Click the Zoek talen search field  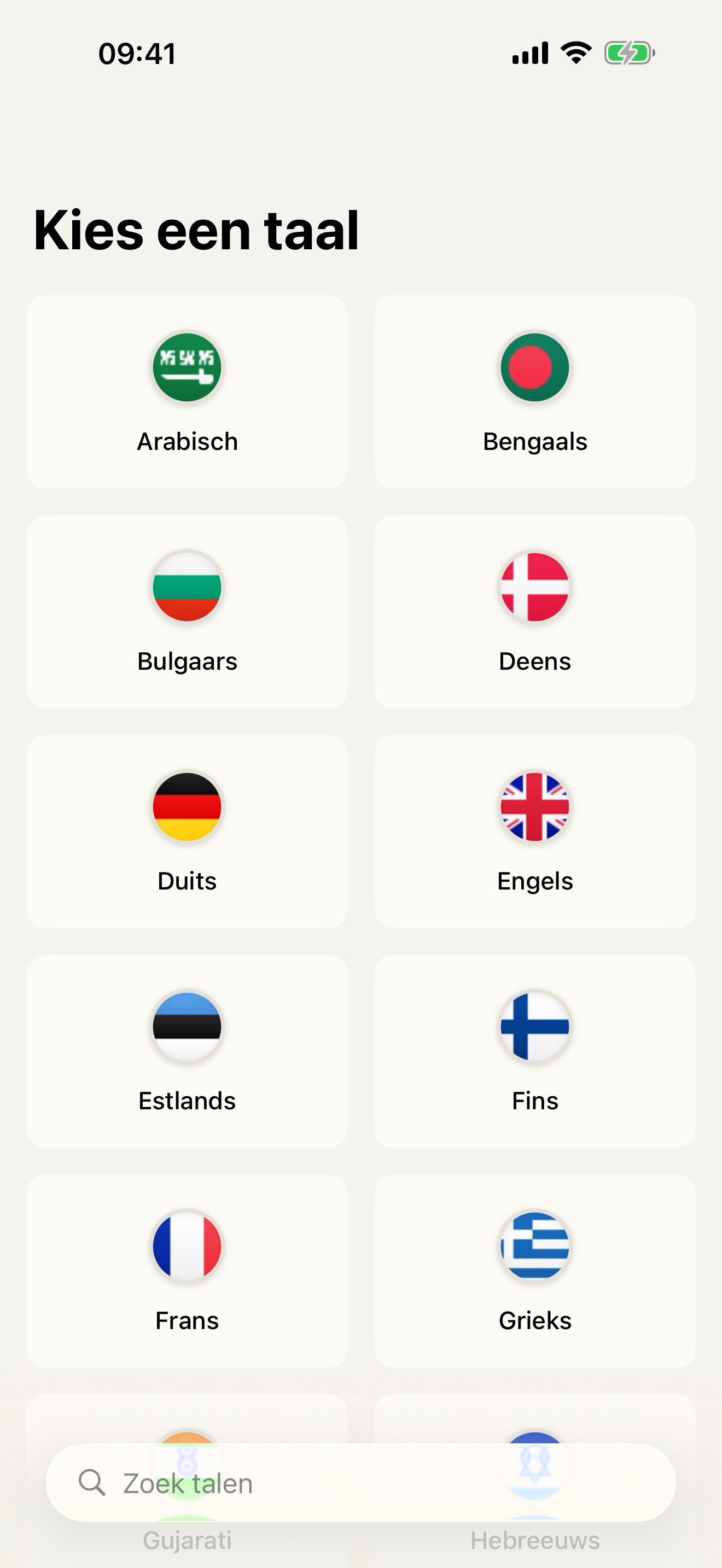[361, 1483]
